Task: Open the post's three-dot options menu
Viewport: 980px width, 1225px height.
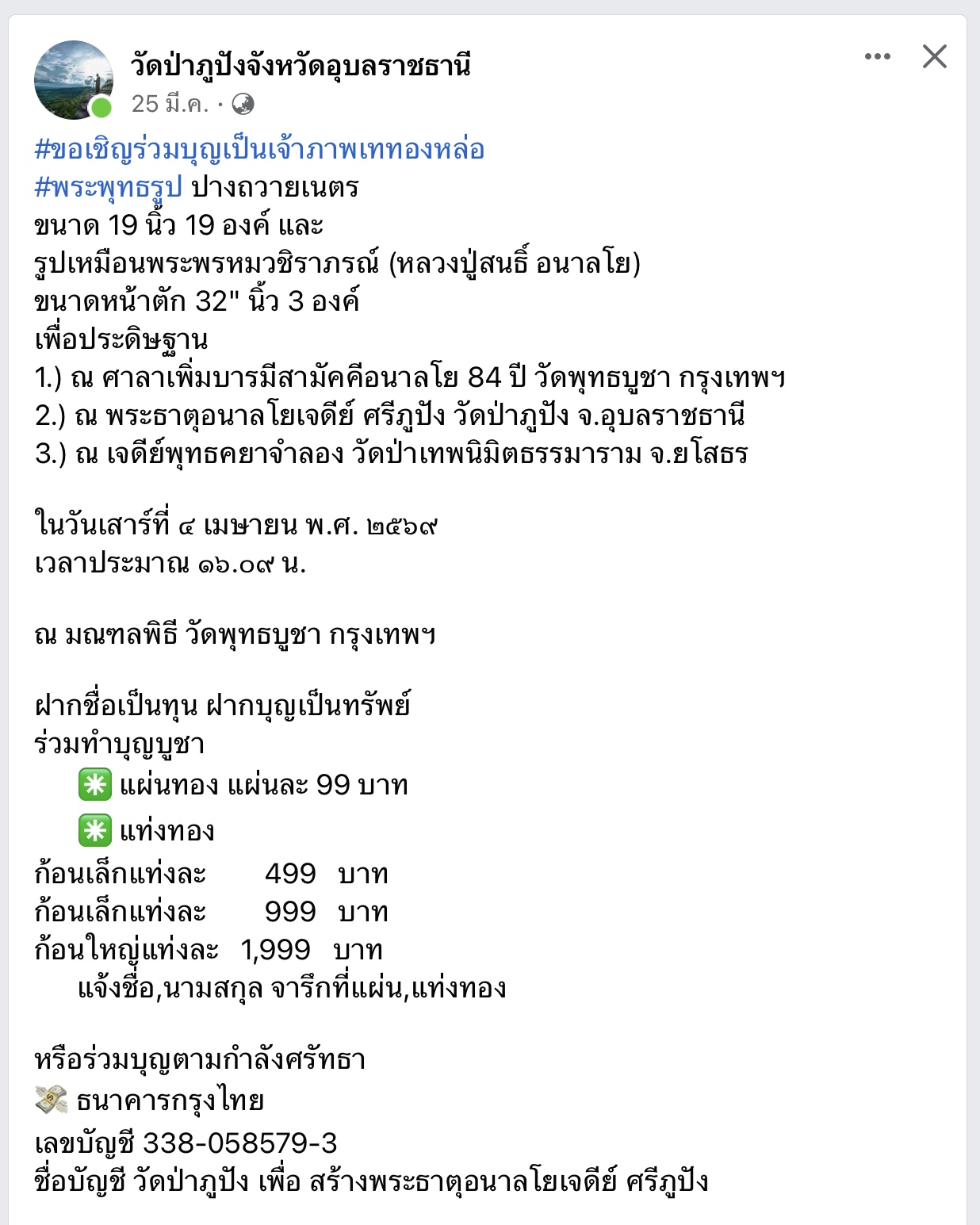Action: point(877,56)
